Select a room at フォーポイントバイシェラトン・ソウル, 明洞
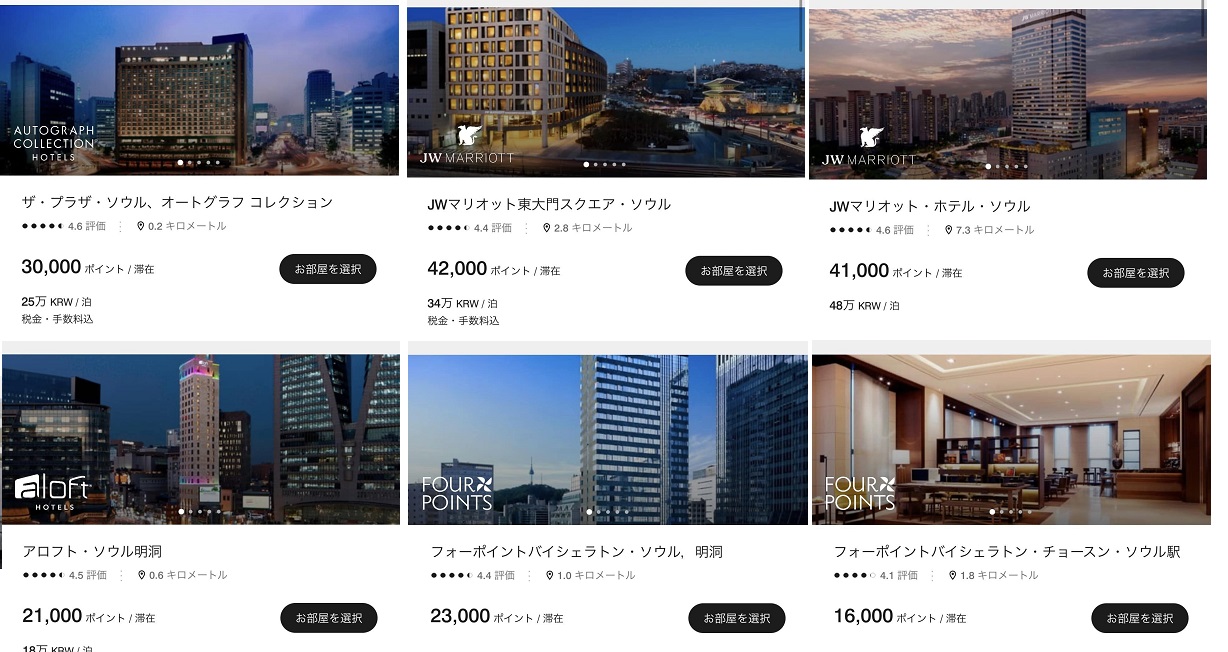1228x652 pixels. (737, 619)
